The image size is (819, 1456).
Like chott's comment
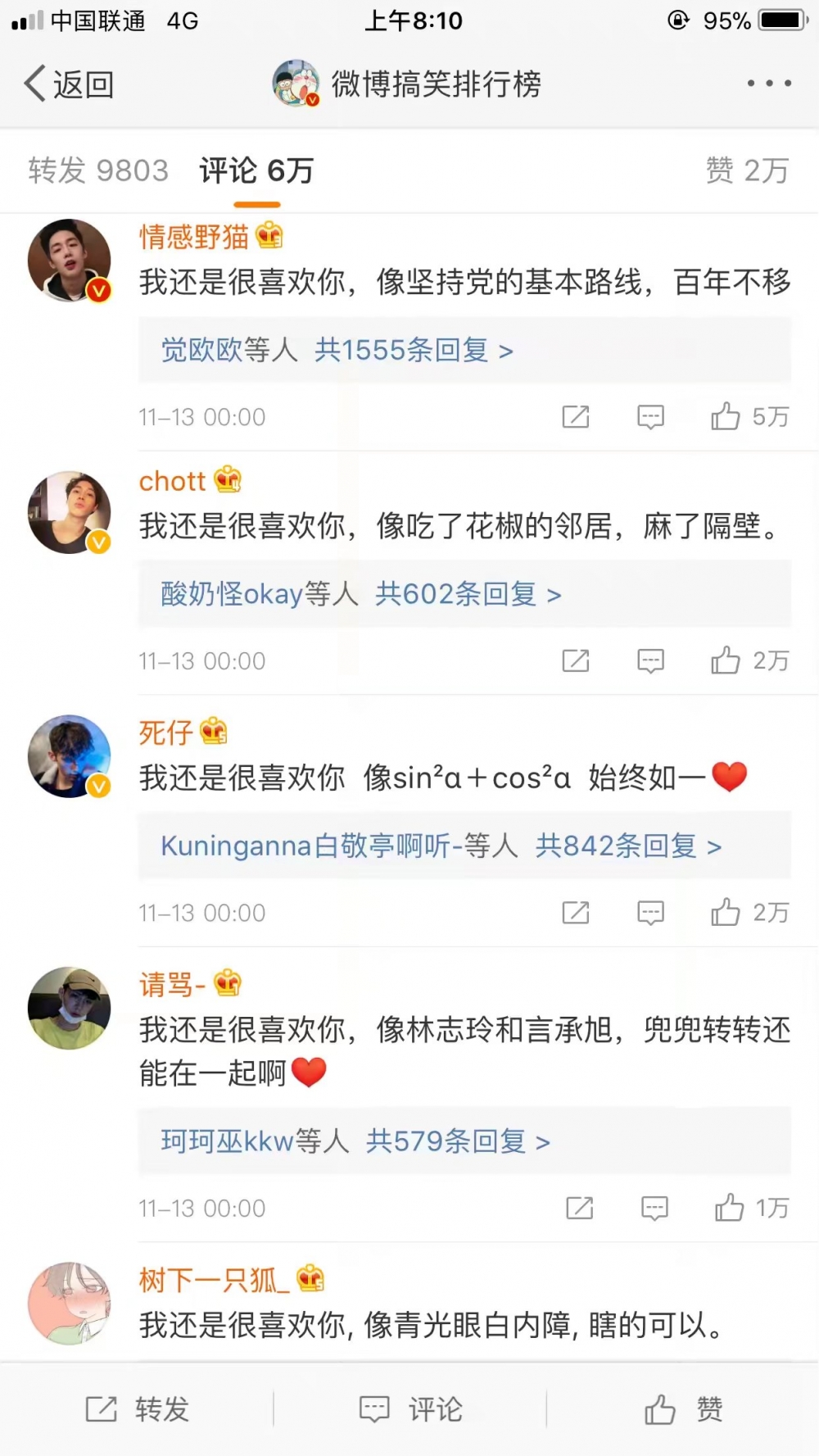749,660
